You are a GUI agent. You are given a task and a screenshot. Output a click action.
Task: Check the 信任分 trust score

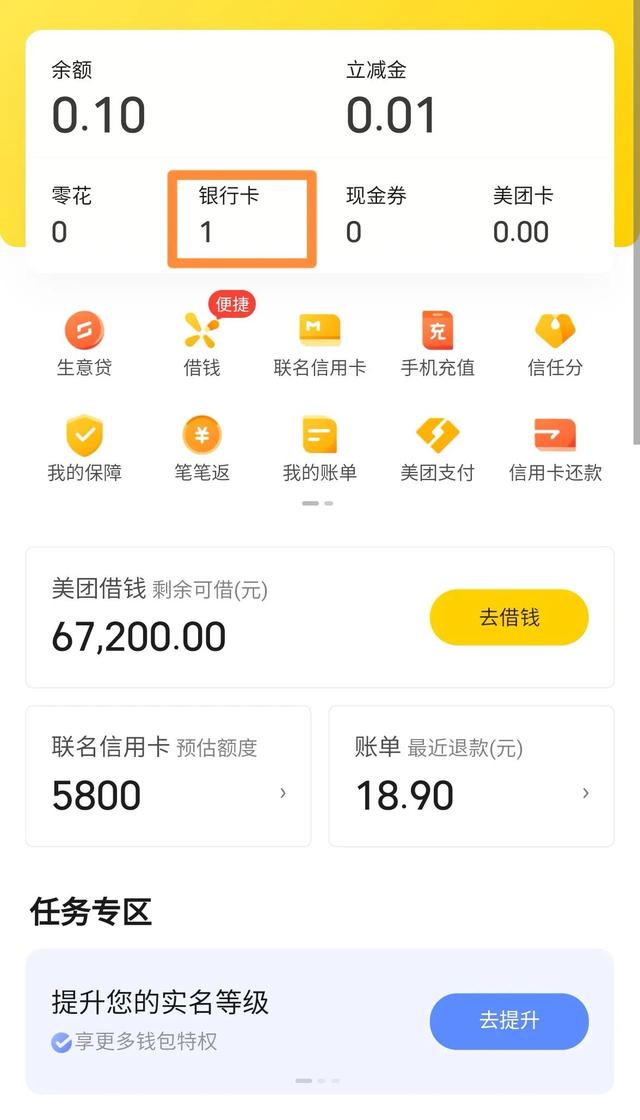pos(555,343)
